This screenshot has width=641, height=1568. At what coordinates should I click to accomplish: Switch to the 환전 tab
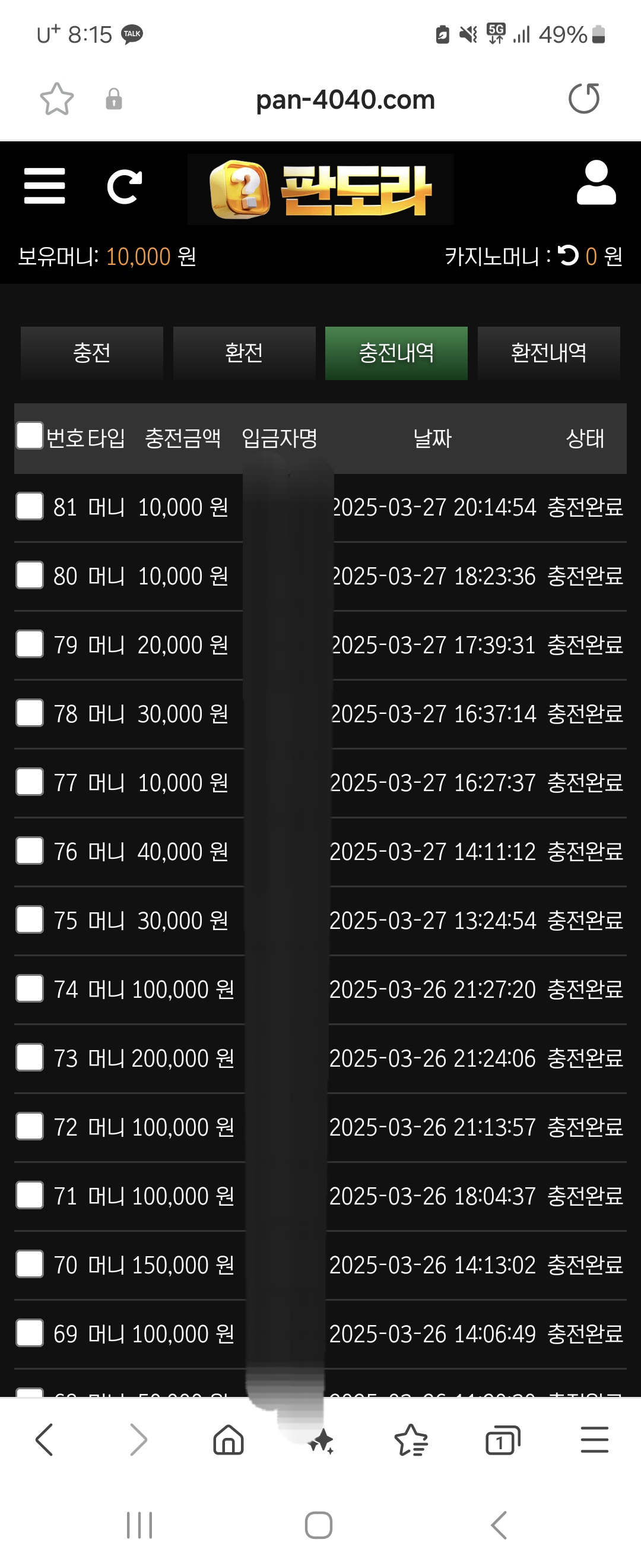244,353
